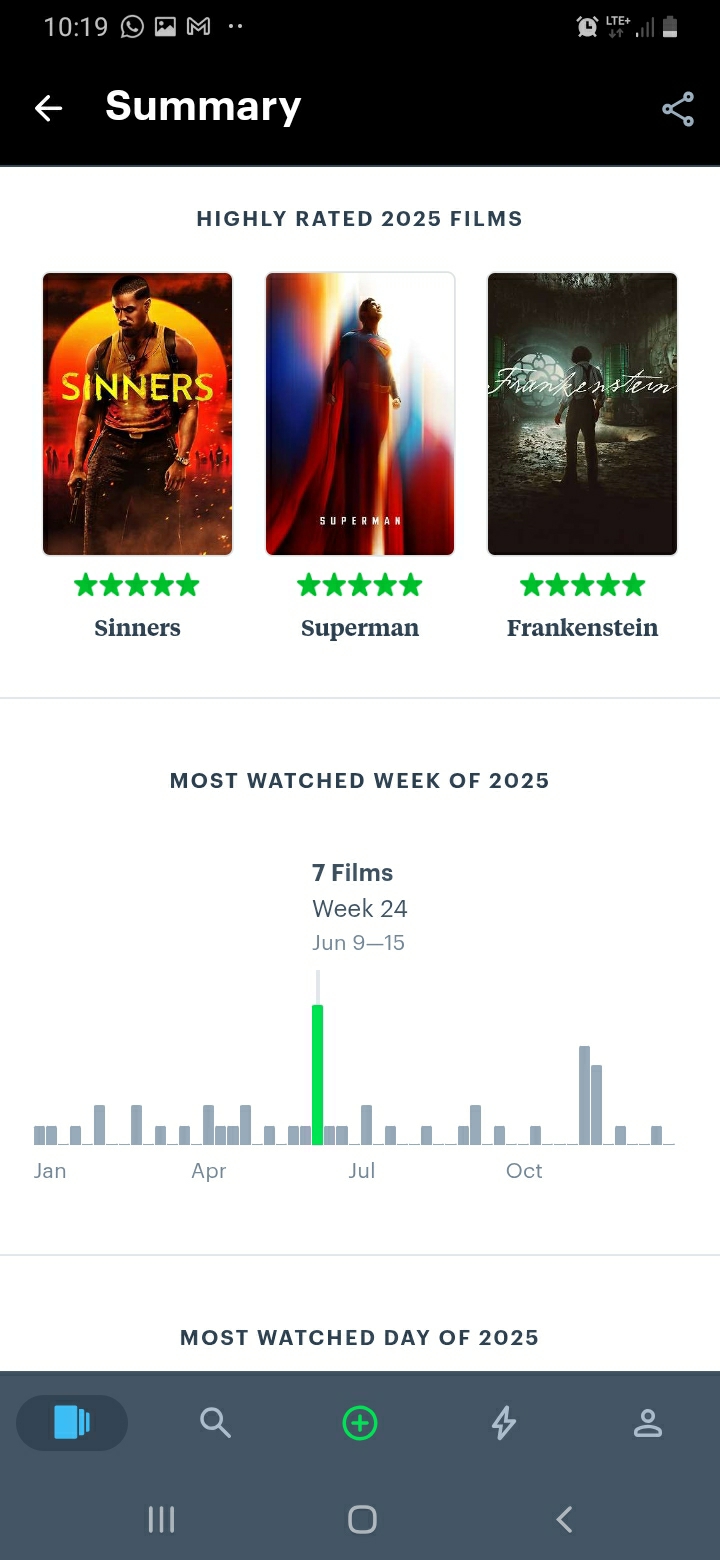The image size is (720, 1560).
Task: Open the Sinners film poster
Action: (137, 413)
